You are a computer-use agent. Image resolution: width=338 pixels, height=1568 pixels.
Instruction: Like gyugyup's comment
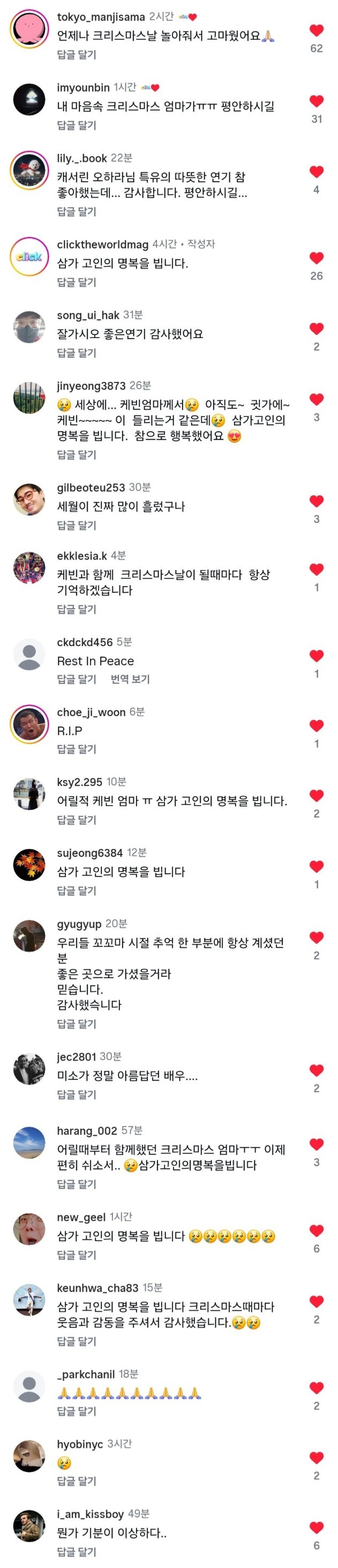(316, 937)
